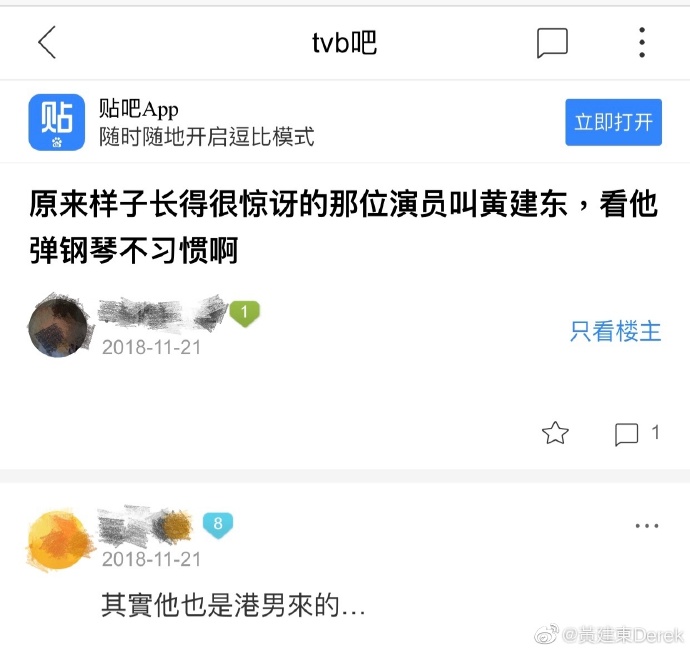The width and height of the screenshot is (690, 651).
Task: Tap 立即打开 to open the 贴吧App
Action: [x=613, y=122]
